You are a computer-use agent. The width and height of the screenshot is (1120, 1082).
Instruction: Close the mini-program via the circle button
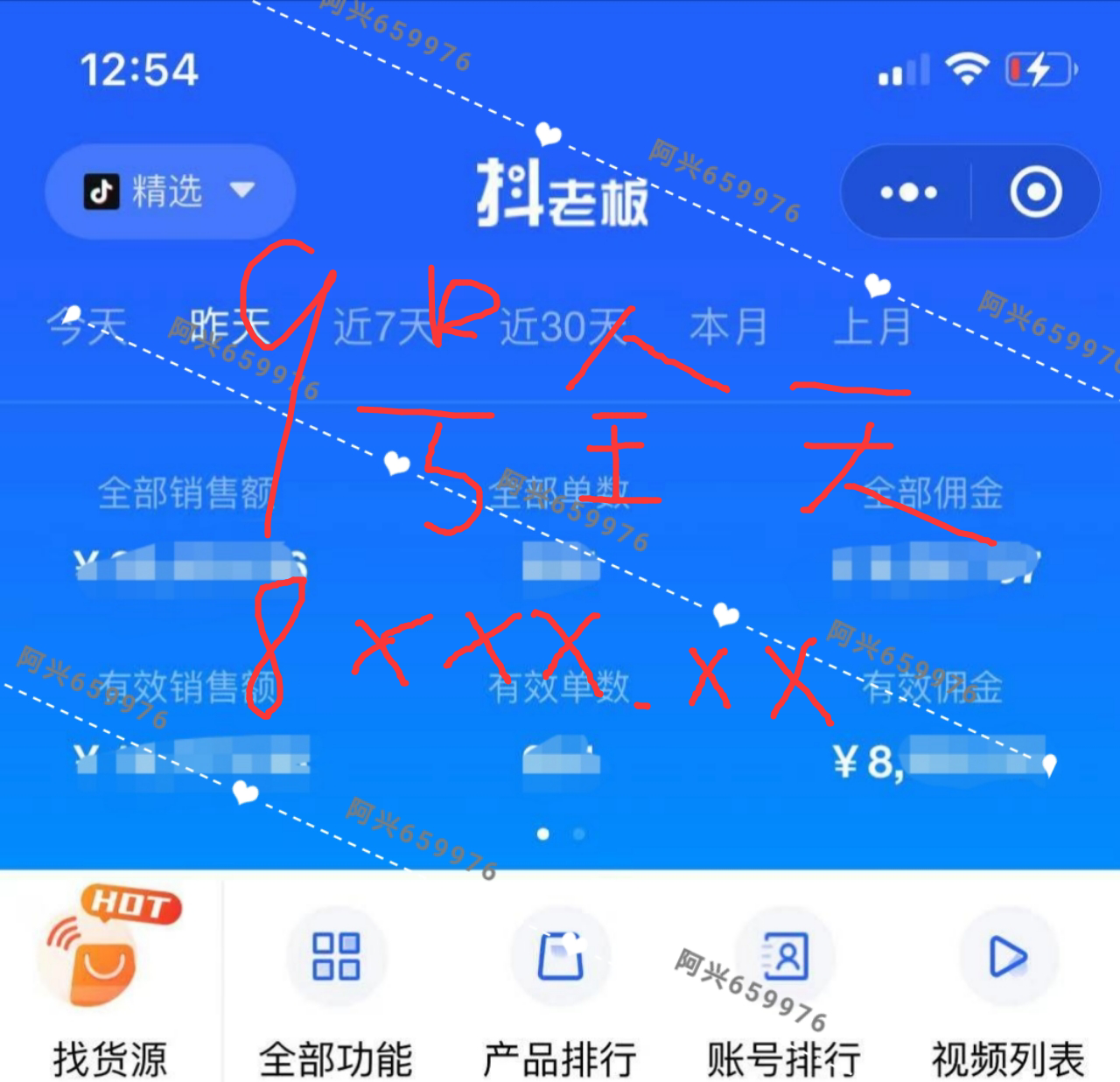pos(1036,192)
